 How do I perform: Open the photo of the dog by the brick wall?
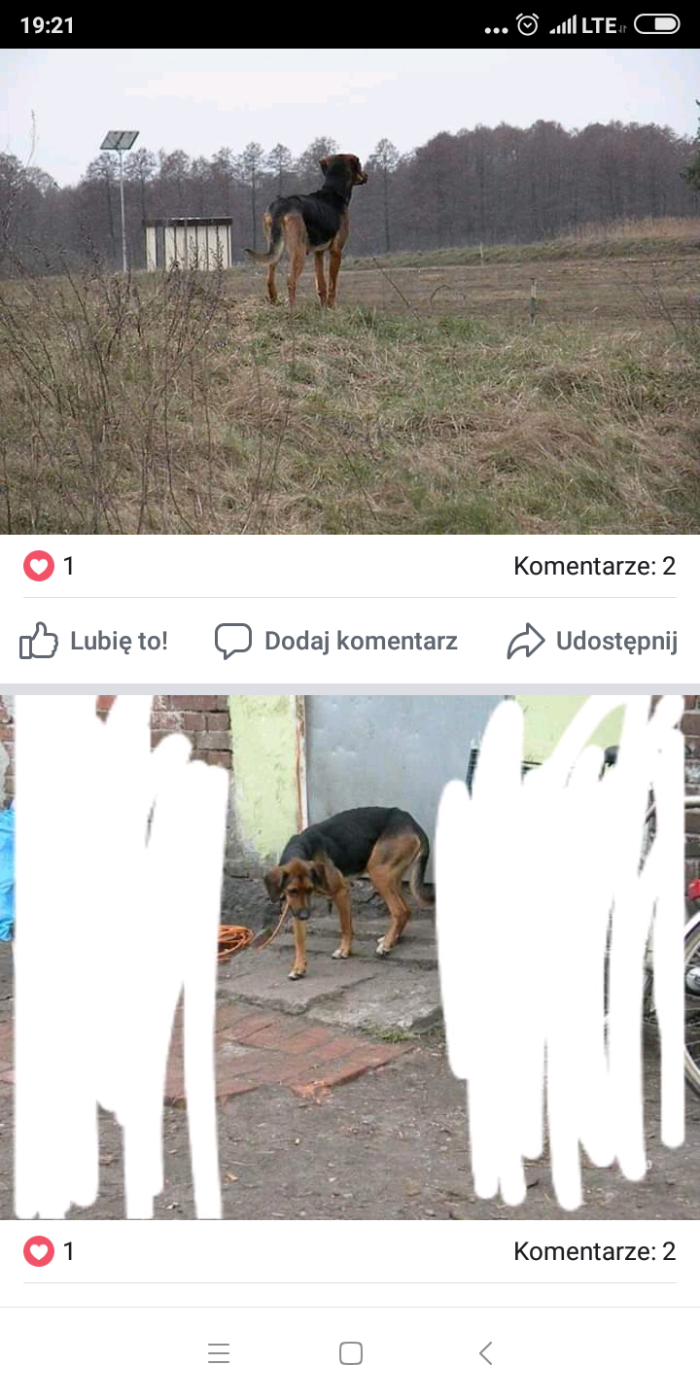tap(350, 957)
